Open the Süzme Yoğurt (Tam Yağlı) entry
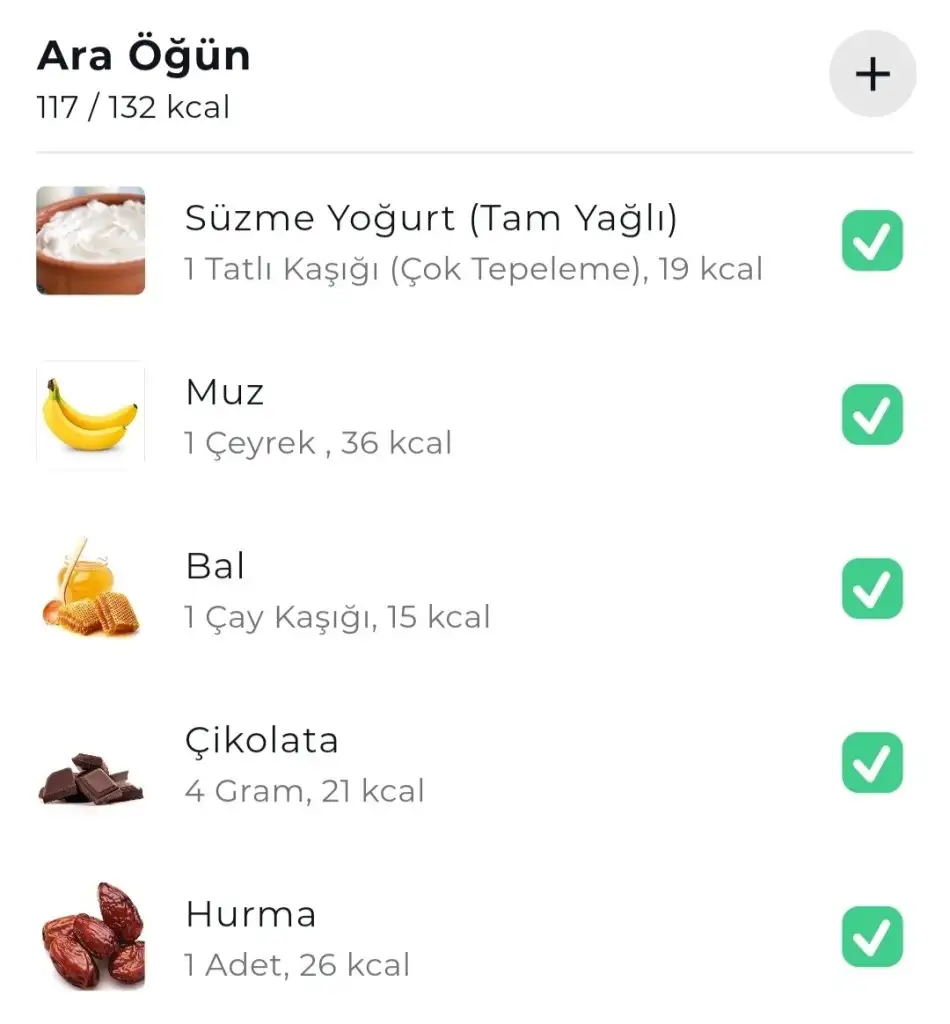950x1024 pixels. [430, 241]
